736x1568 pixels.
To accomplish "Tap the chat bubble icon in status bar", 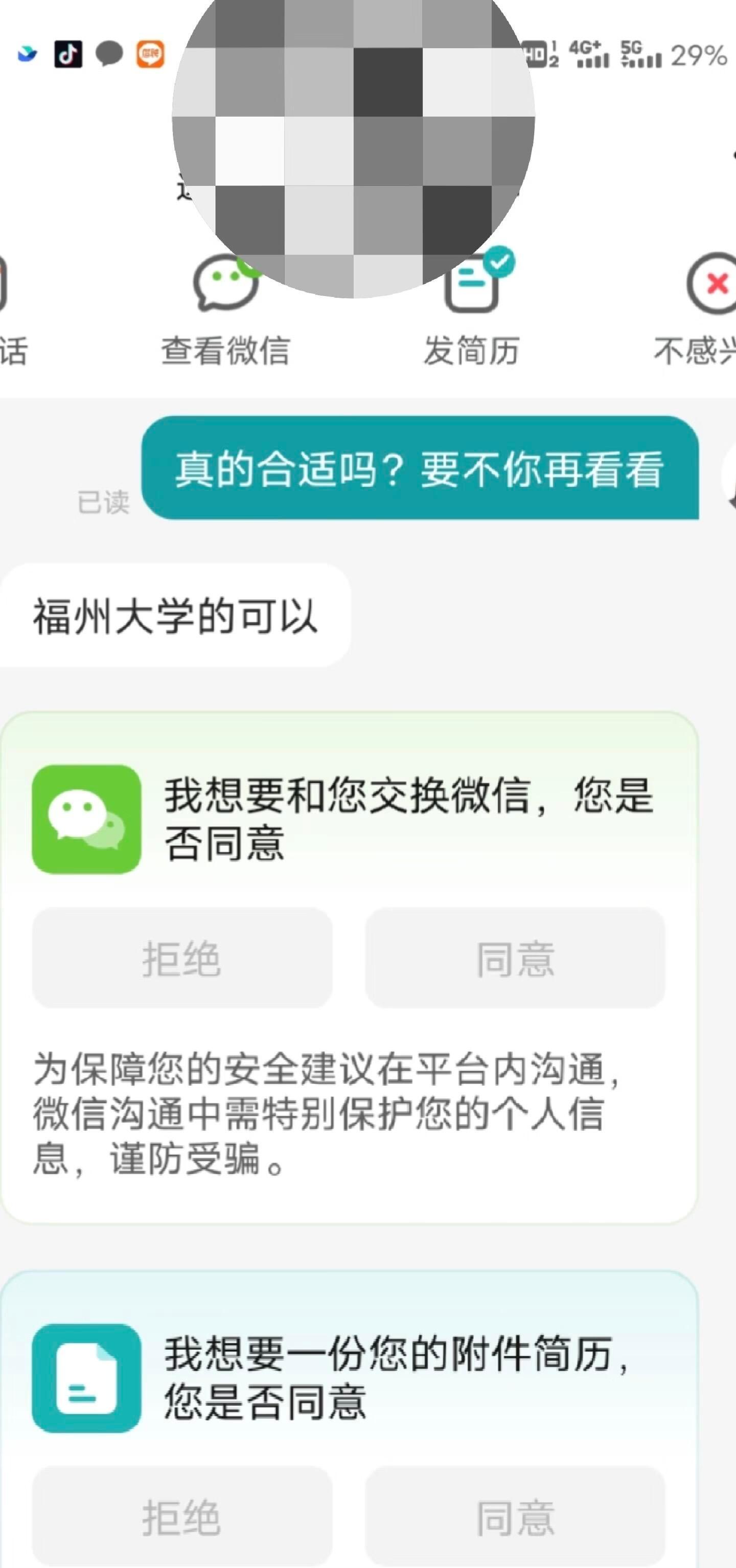I will pyautogui.click(x=108, y=54).
